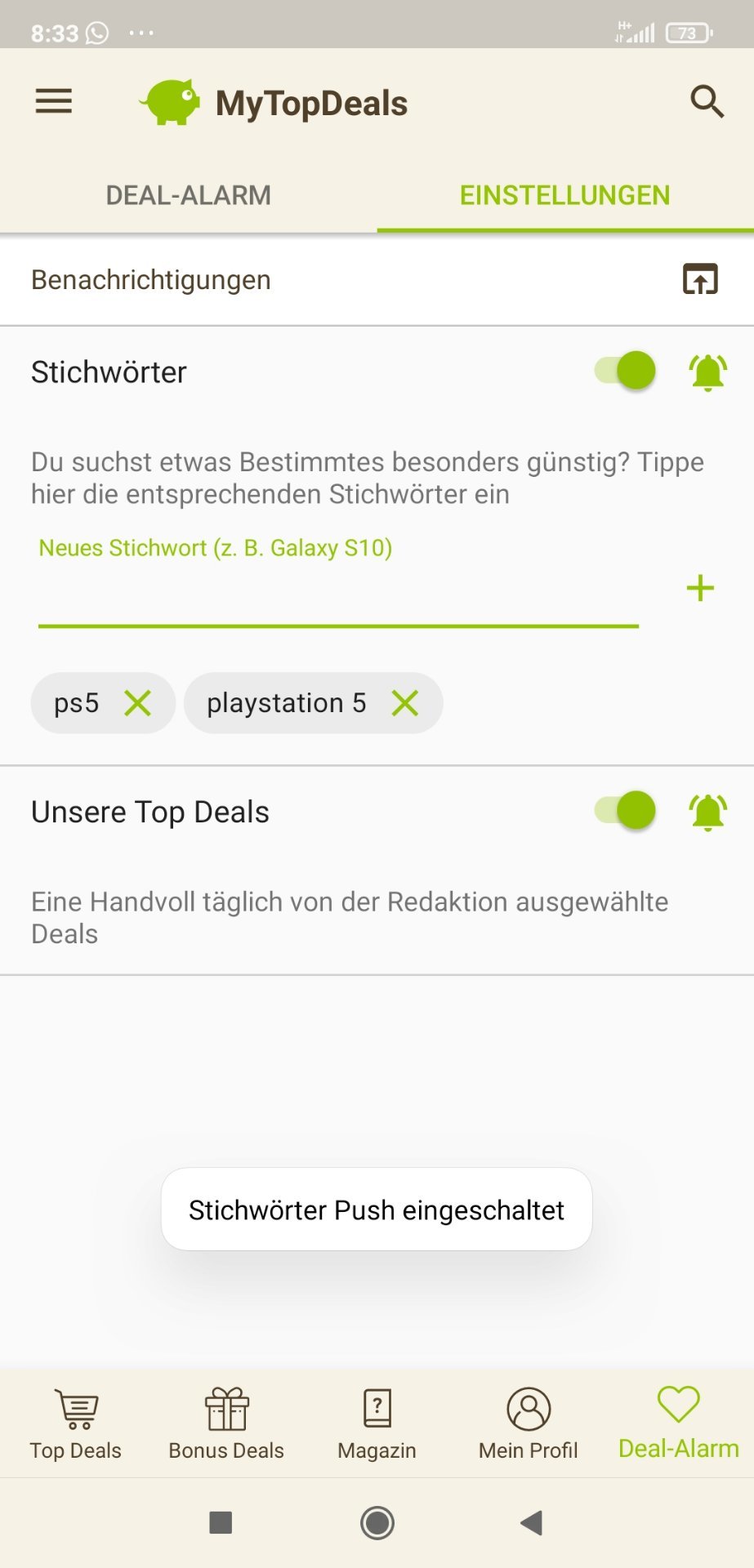
Task: Open the search icon
Action: click(x=707, y=102)
